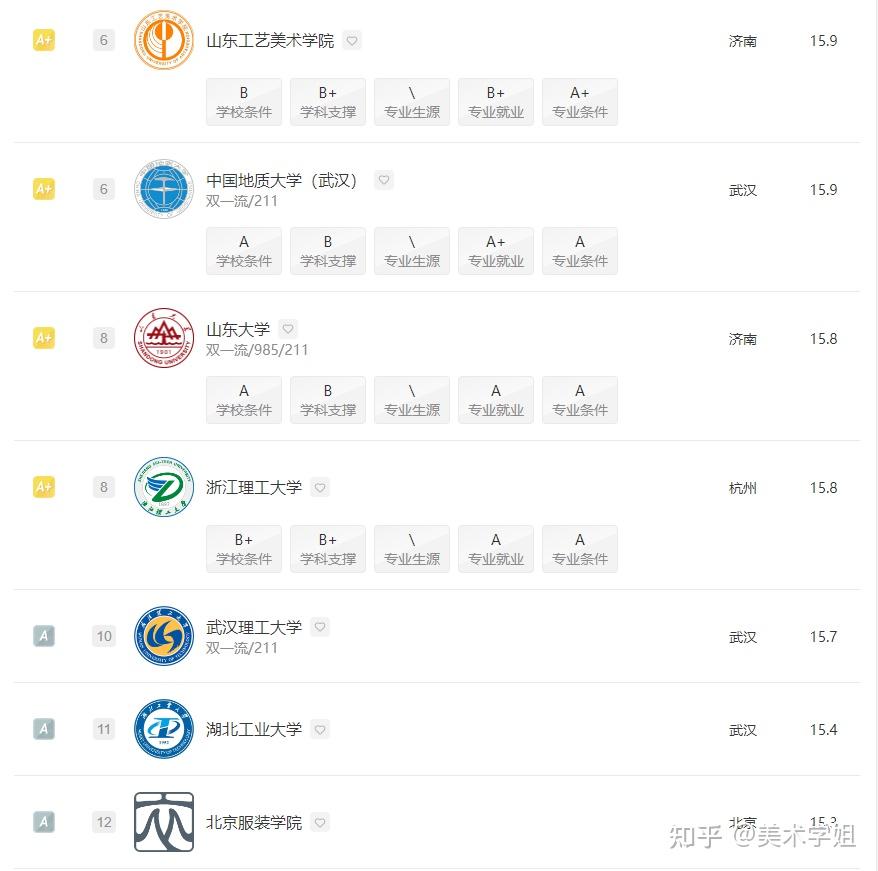This screenshot has width=878, height=871.
Task: Open 山东大学 ranking details
Action: 238,329
